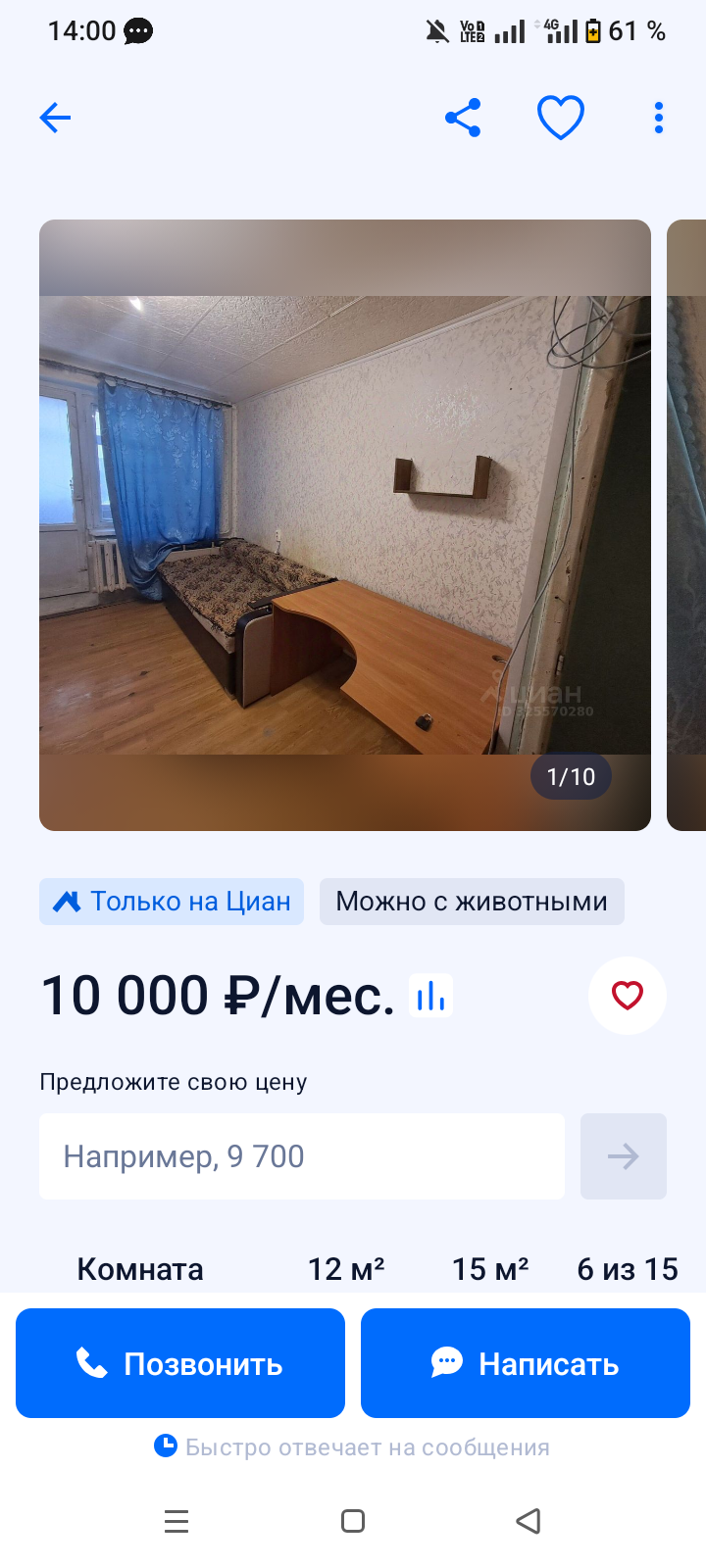Select the 'Можно с животными' tag
Screen dimensions: 706x1568
[471, 901]
